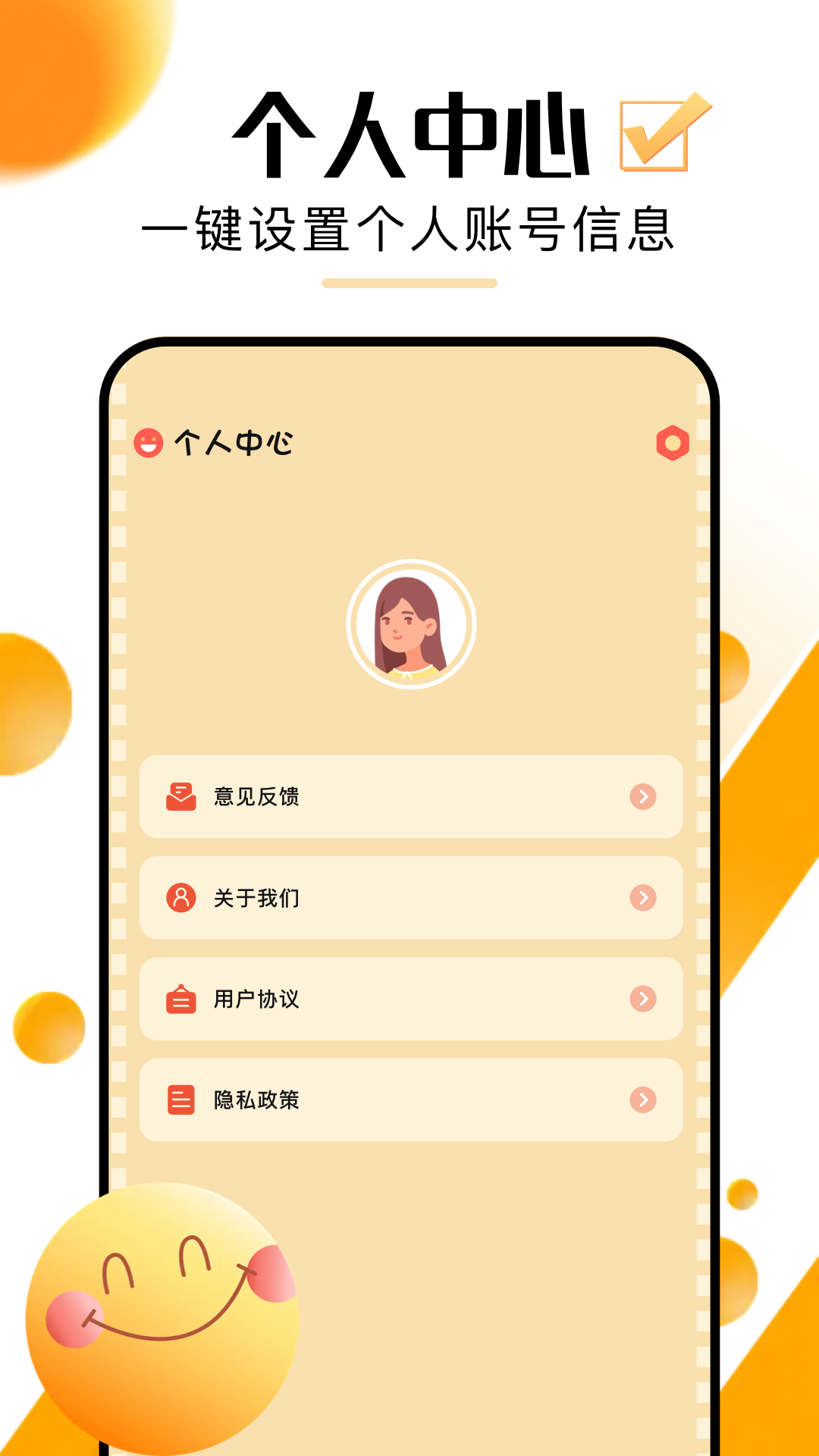Select the 关于我们 list item
Image resolution: width=819 pixels, height=1456 pixels.
[254, 898]
